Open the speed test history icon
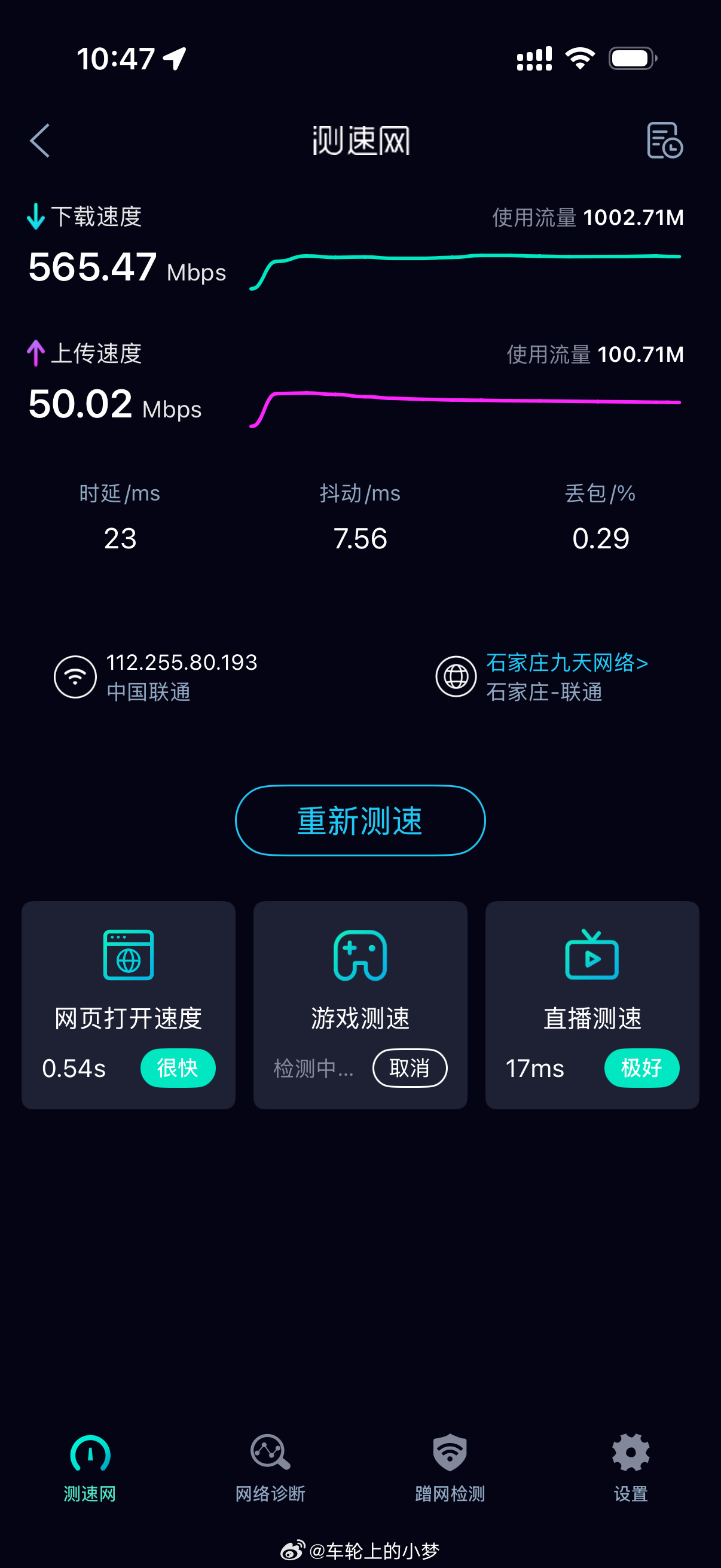The width and height of the screenshot is (721, 1568). point(664,141)
